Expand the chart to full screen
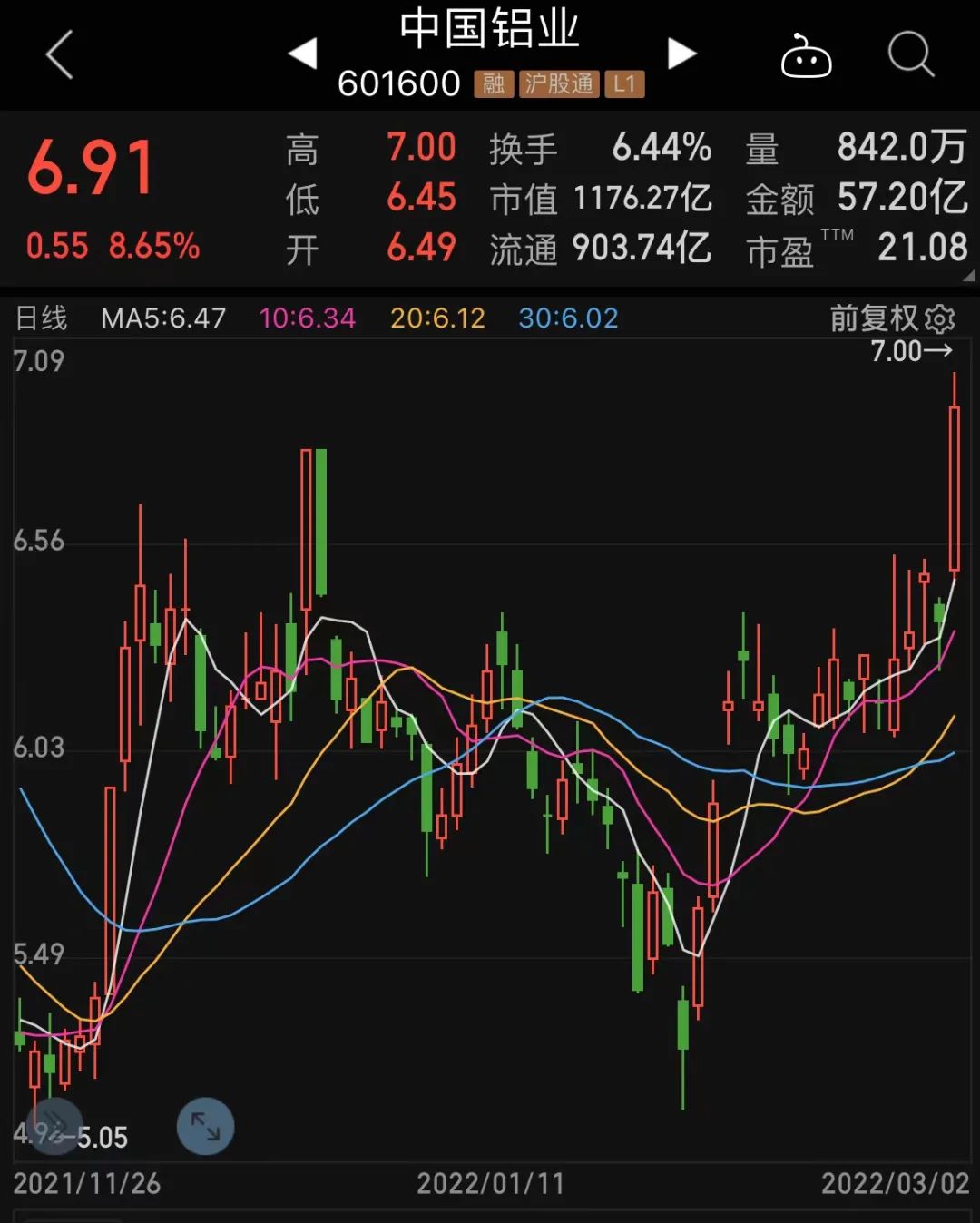The width and height of the screenshot is (980, 1223). point(205,1126)
